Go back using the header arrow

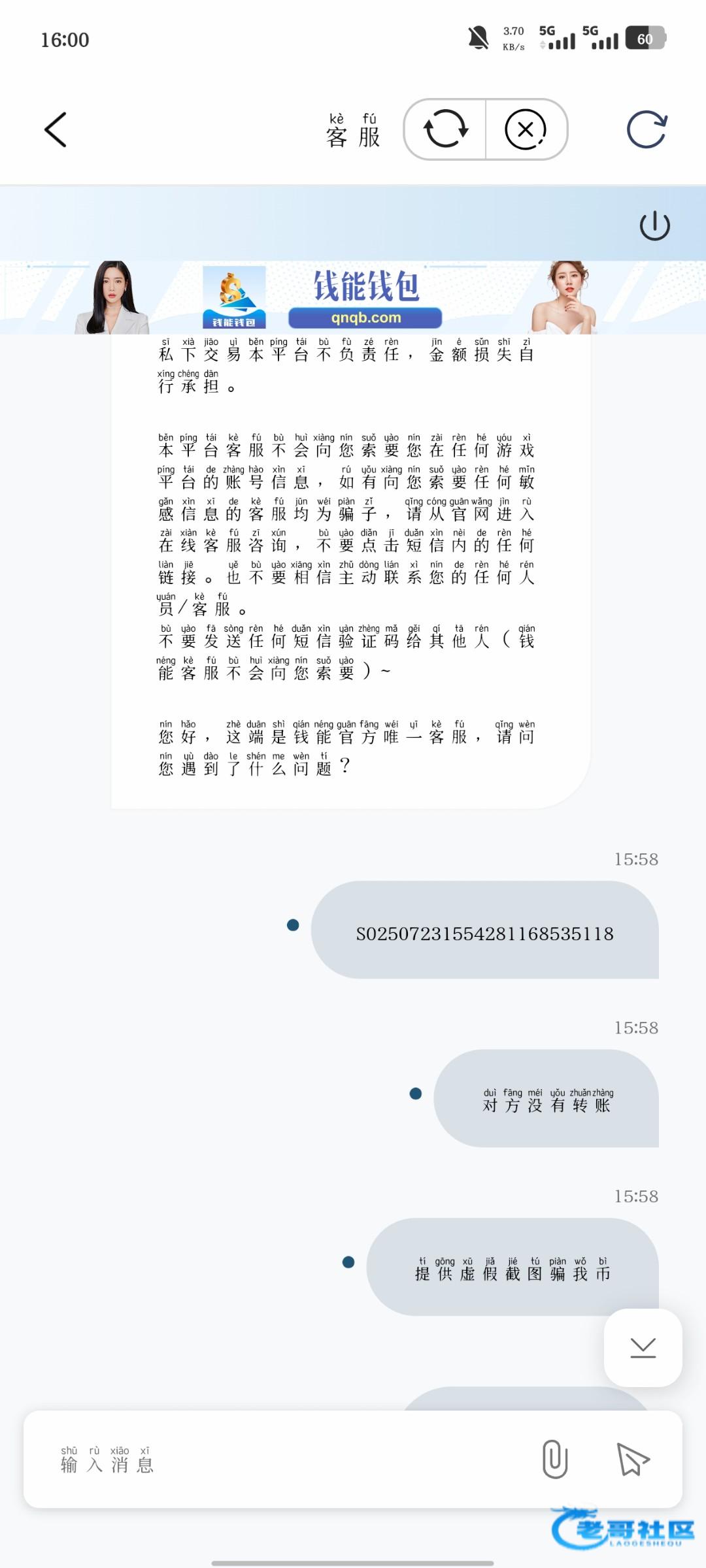56,129
